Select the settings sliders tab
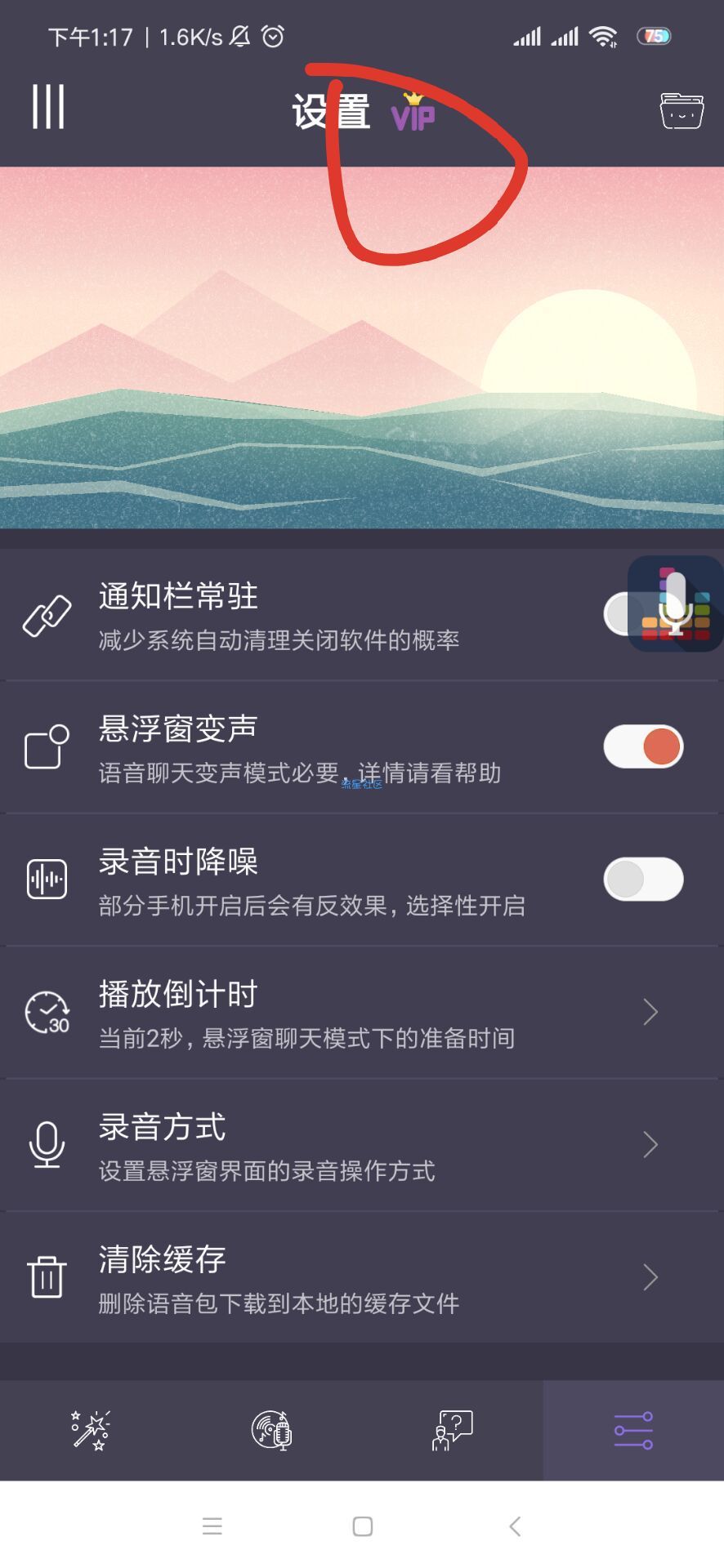Screen dimensions: 724x1568 click(633, 1431)
